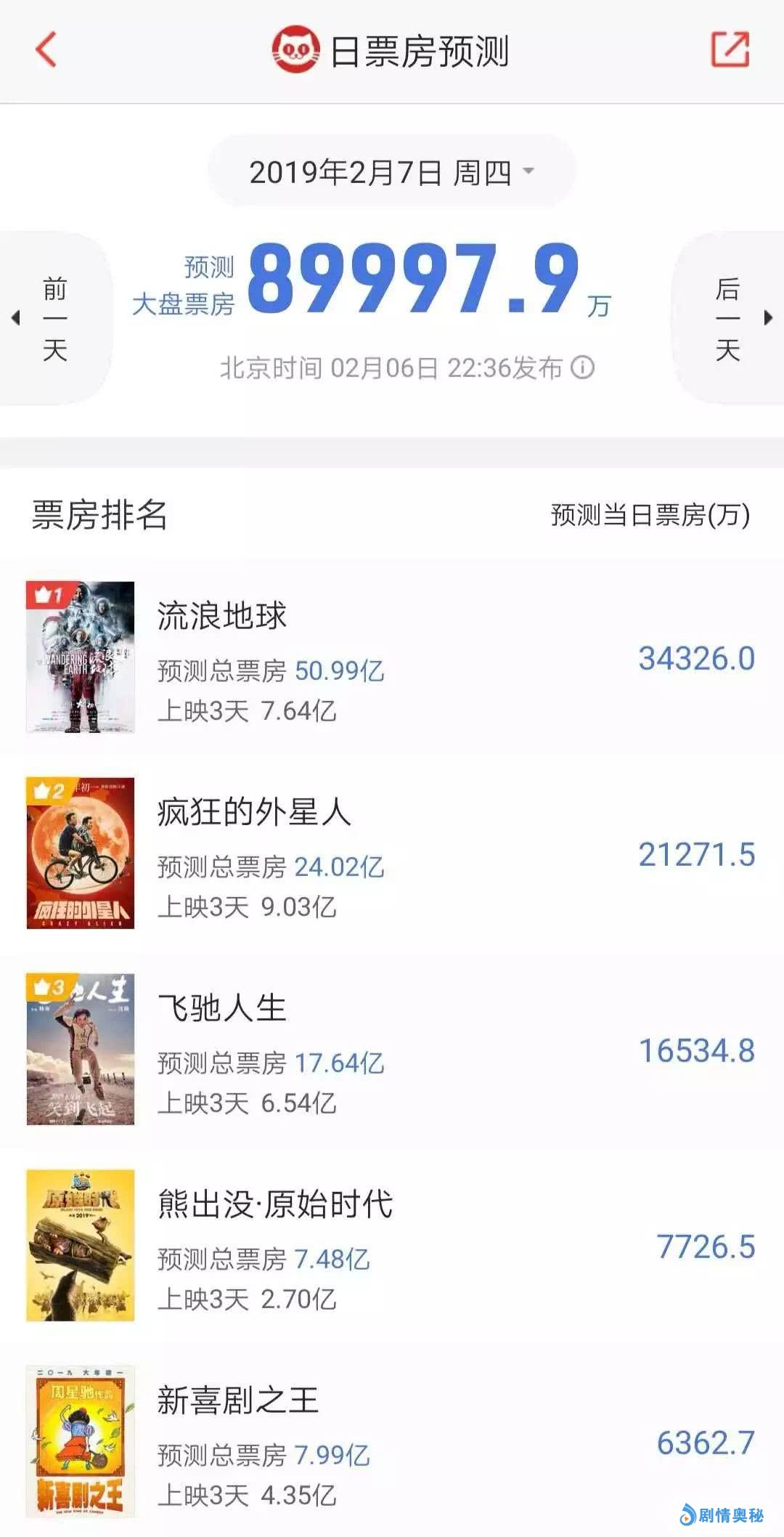Select the 熊出没·原始时代 entry
Viewport: 784px width, 1537px height.
[392, 1246]
